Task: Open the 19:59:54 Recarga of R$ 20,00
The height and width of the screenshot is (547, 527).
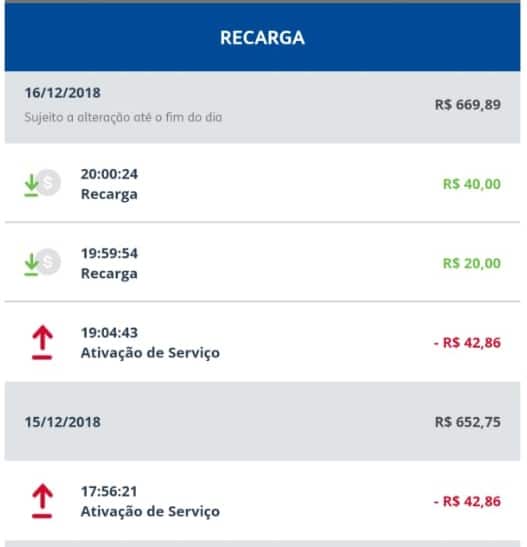Action: 262,262
